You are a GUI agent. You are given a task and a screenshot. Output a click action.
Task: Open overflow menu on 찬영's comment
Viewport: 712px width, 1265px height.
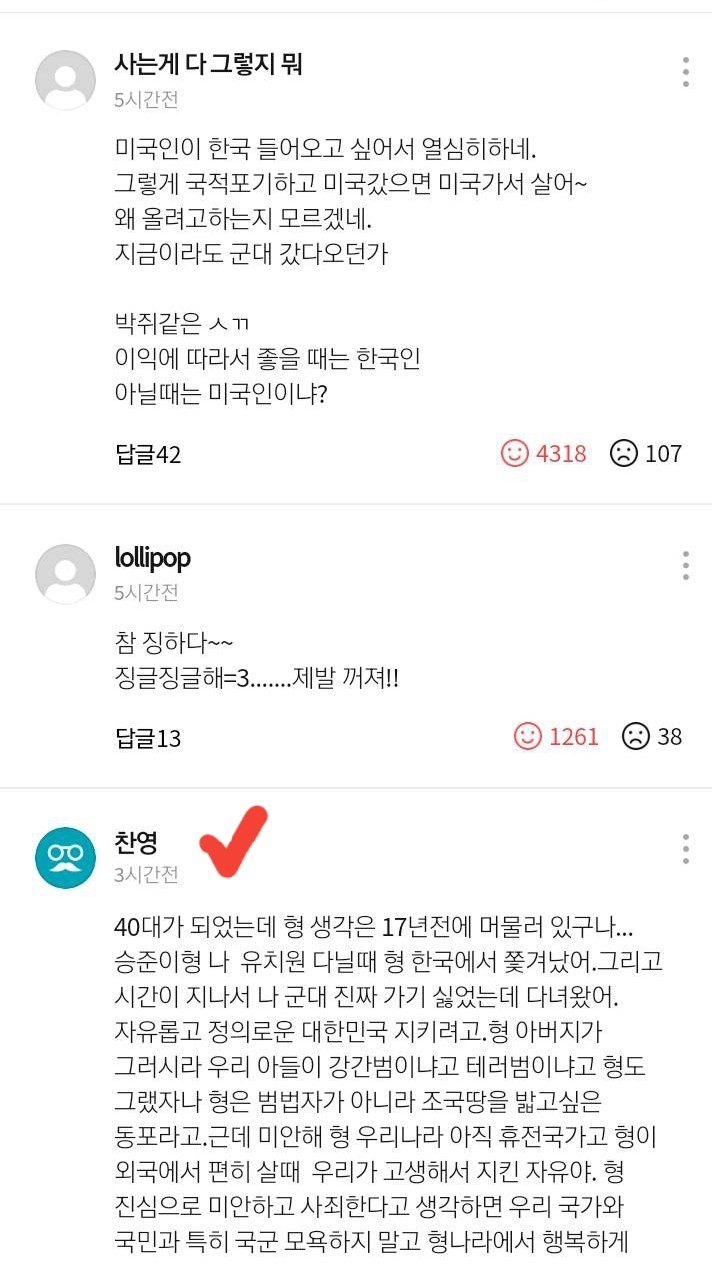pyautogui.click(x=685, y=848)
